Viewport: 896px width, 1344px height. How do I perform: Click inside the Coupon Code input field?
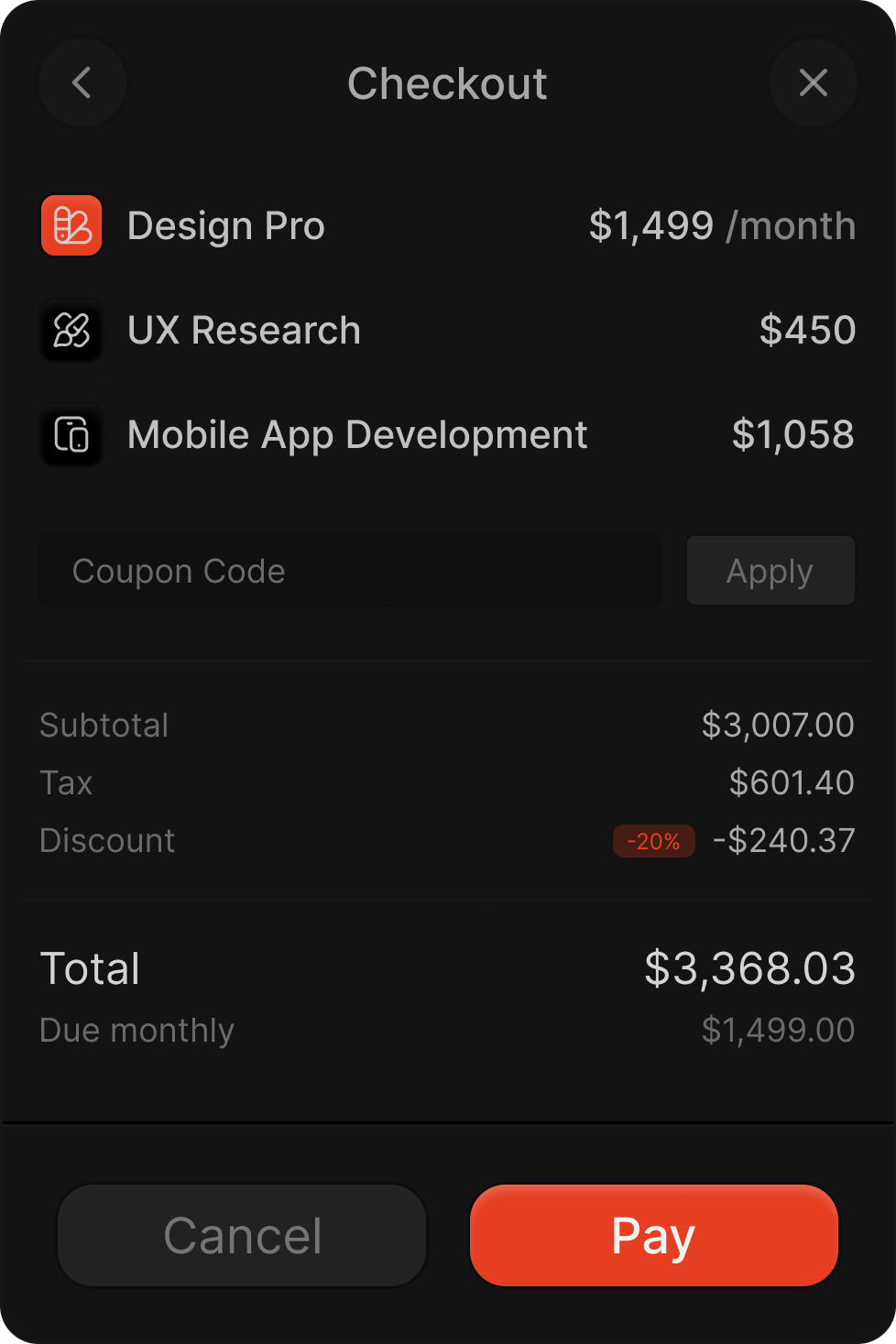350,570
